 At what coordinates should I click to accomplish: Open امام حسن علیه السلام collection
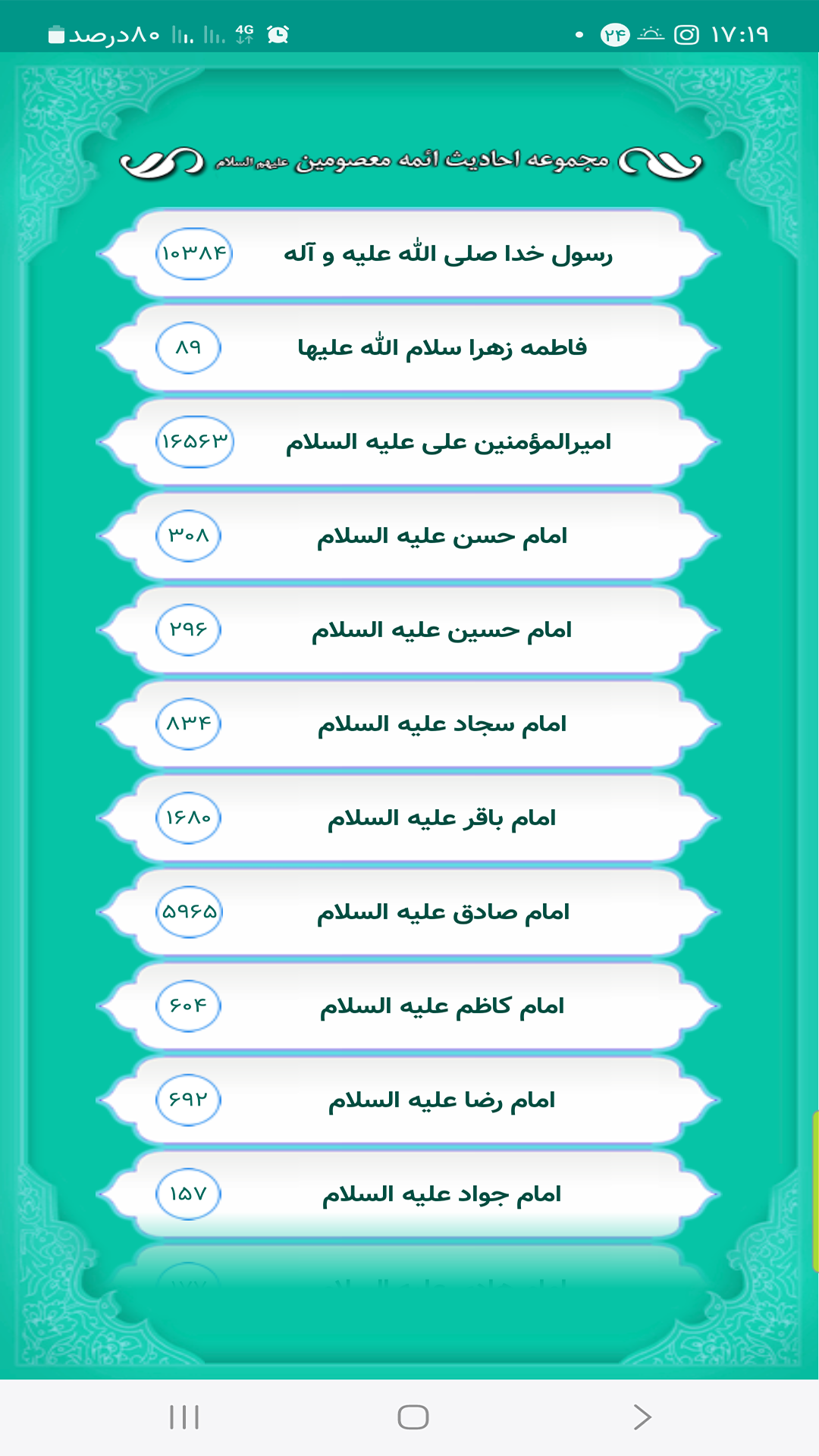(x=409, y=535)
